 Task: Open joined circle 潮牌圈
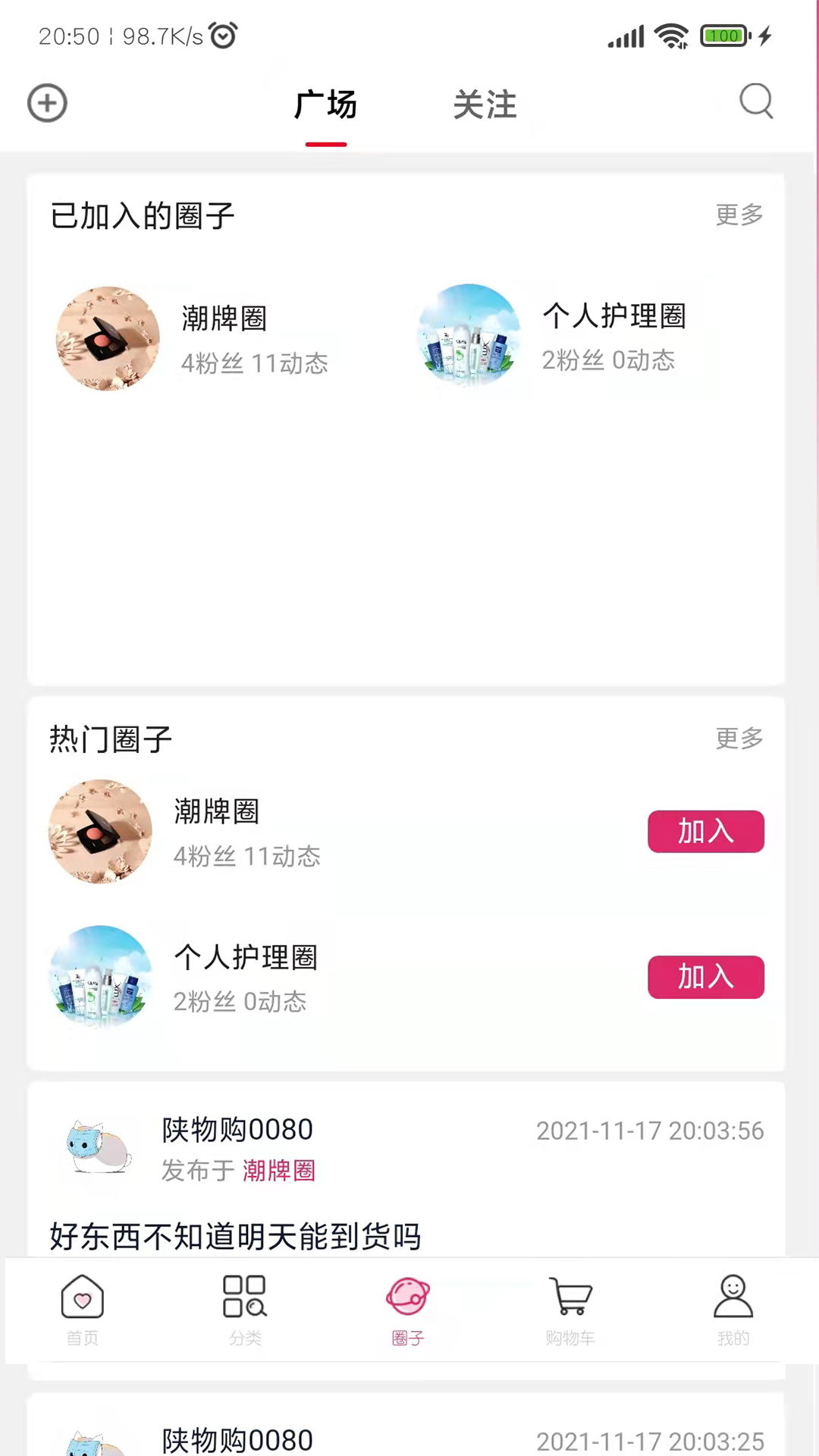pyautogui.click(x=193, y=338)
